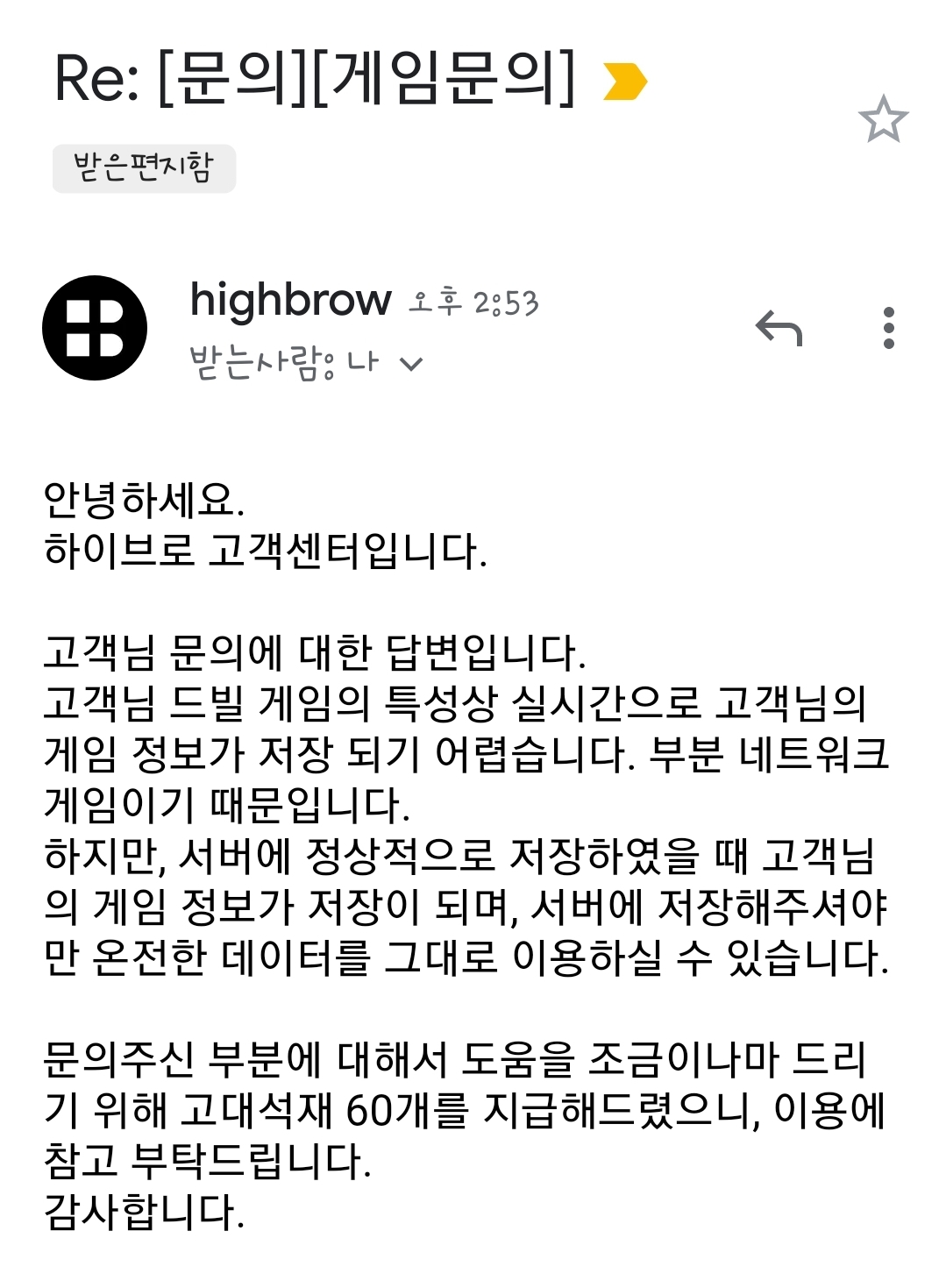The height and width of the screenshot is (1288, 946).
Task: Tap the 받은편지함 label chip
Action: click(x=144, y=167)
